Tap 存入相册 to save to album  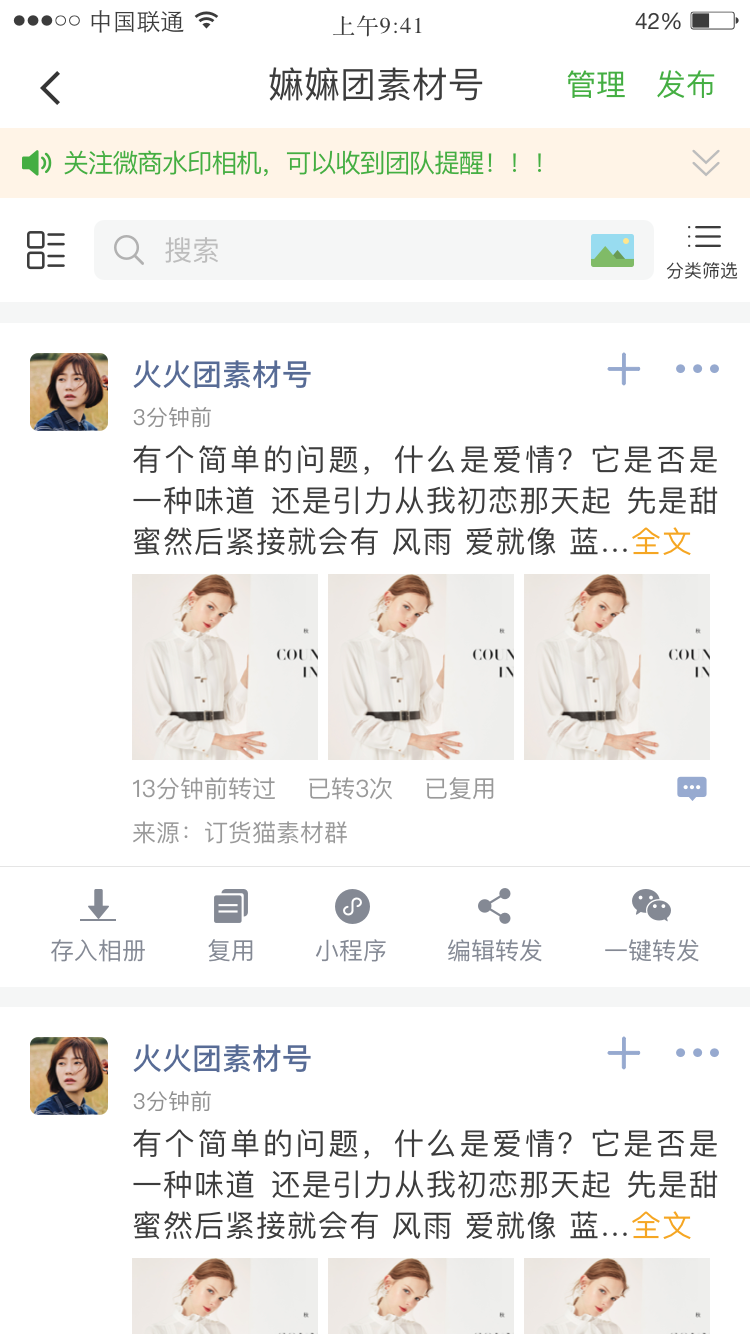coord(98,925)
